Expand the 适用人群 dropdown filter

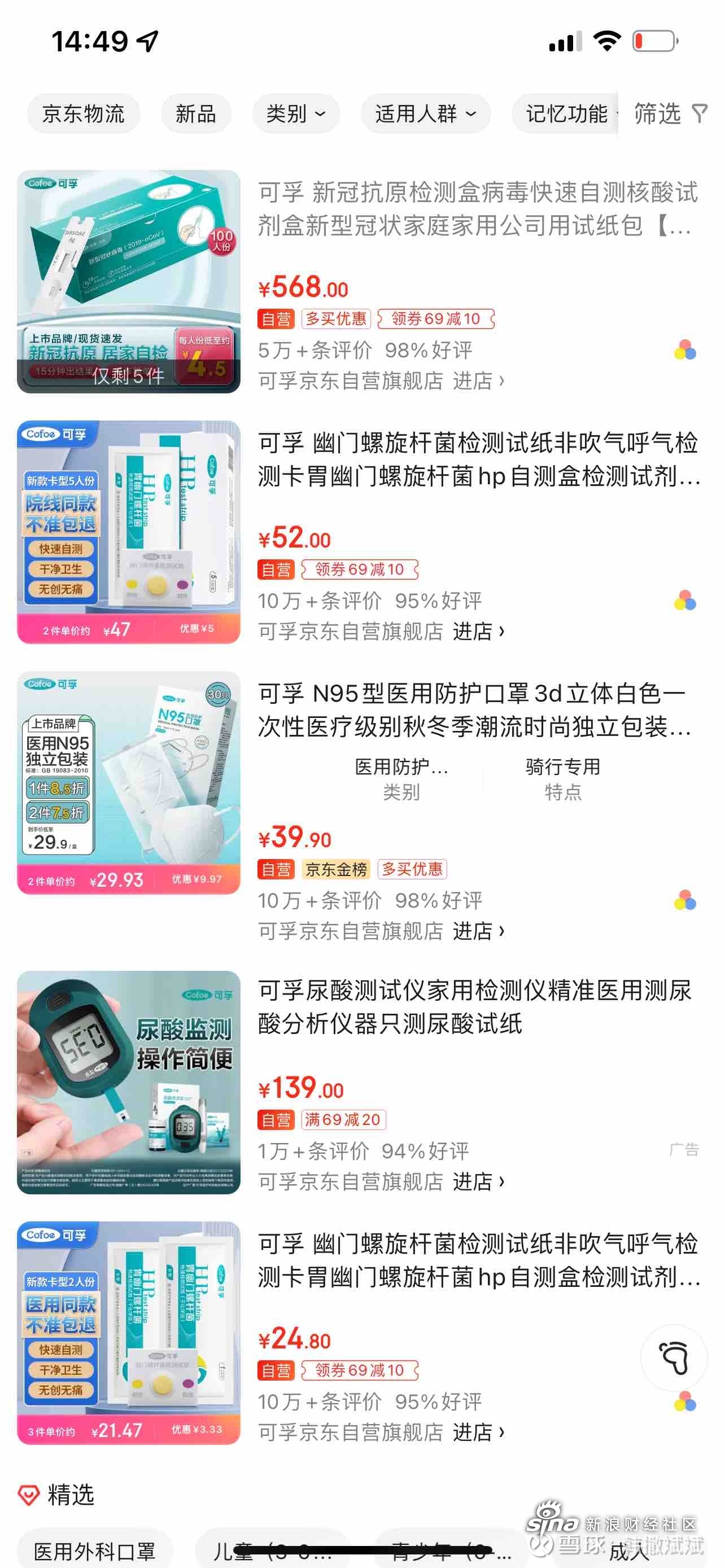pos(425,114)
